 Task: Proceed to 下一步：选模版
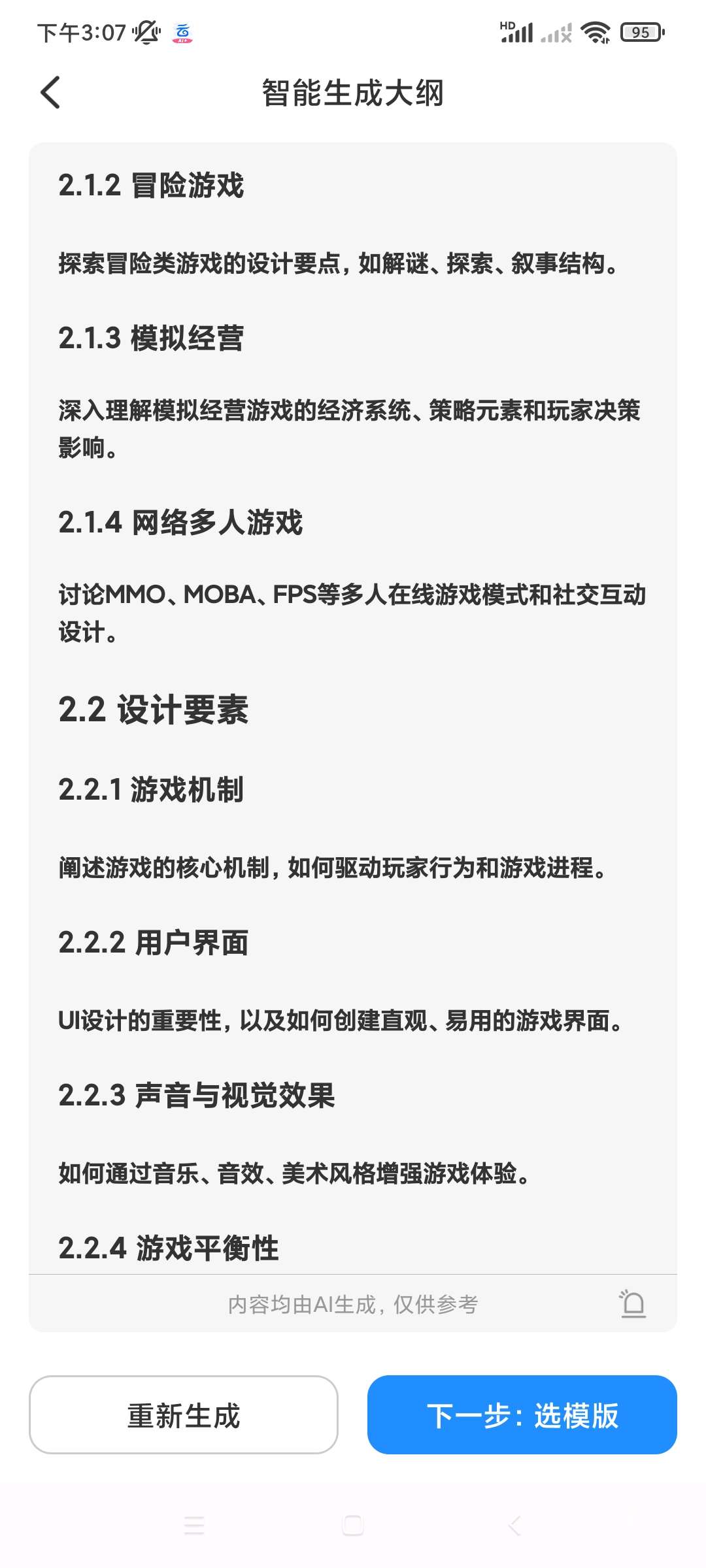point(522,1415)
